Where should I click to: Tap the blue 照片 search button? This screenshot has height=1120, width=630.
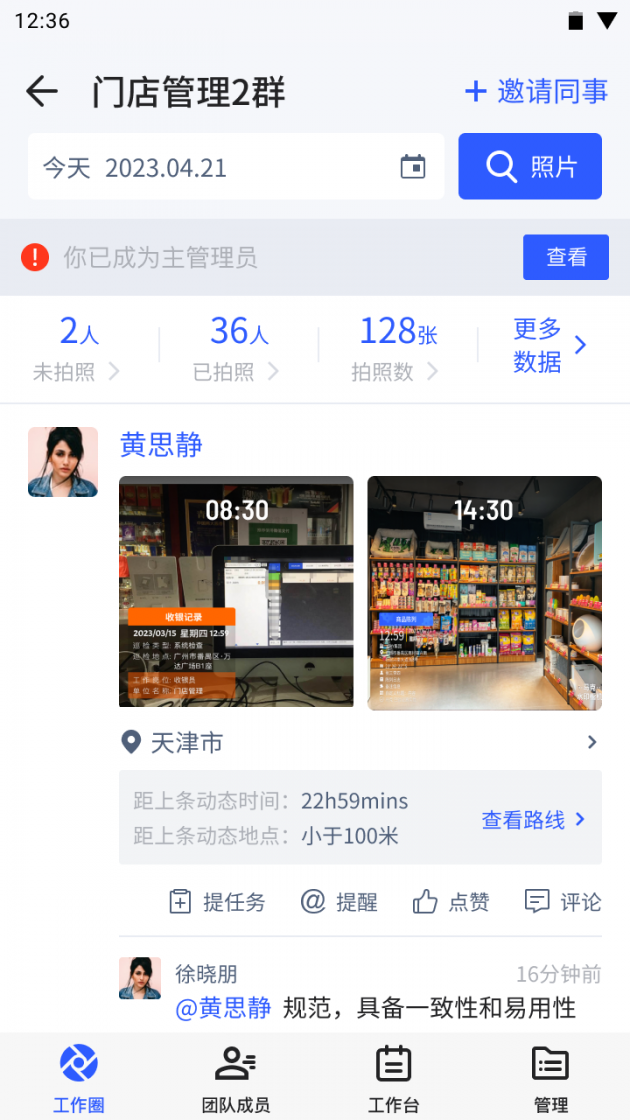(530, 167)
